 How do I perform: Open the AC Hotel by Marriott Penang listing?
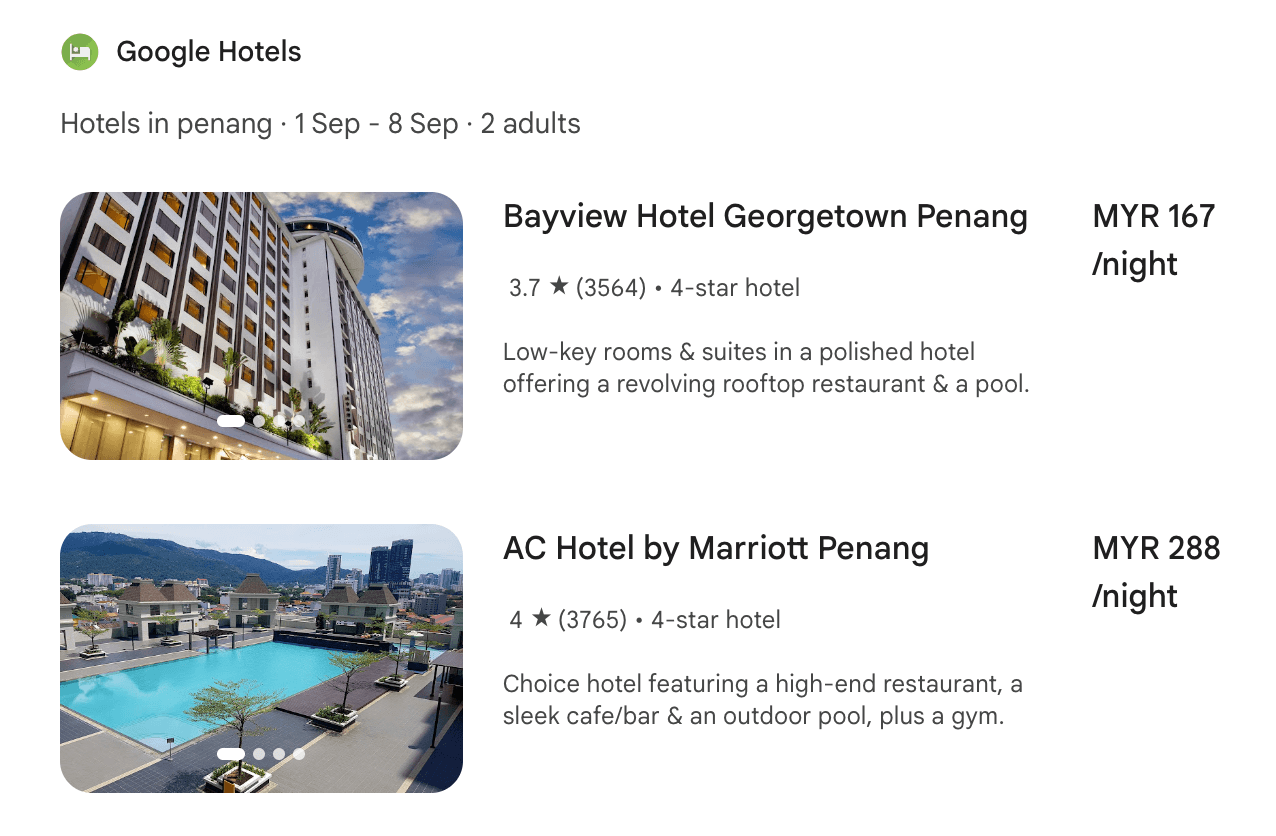[715, 549]
